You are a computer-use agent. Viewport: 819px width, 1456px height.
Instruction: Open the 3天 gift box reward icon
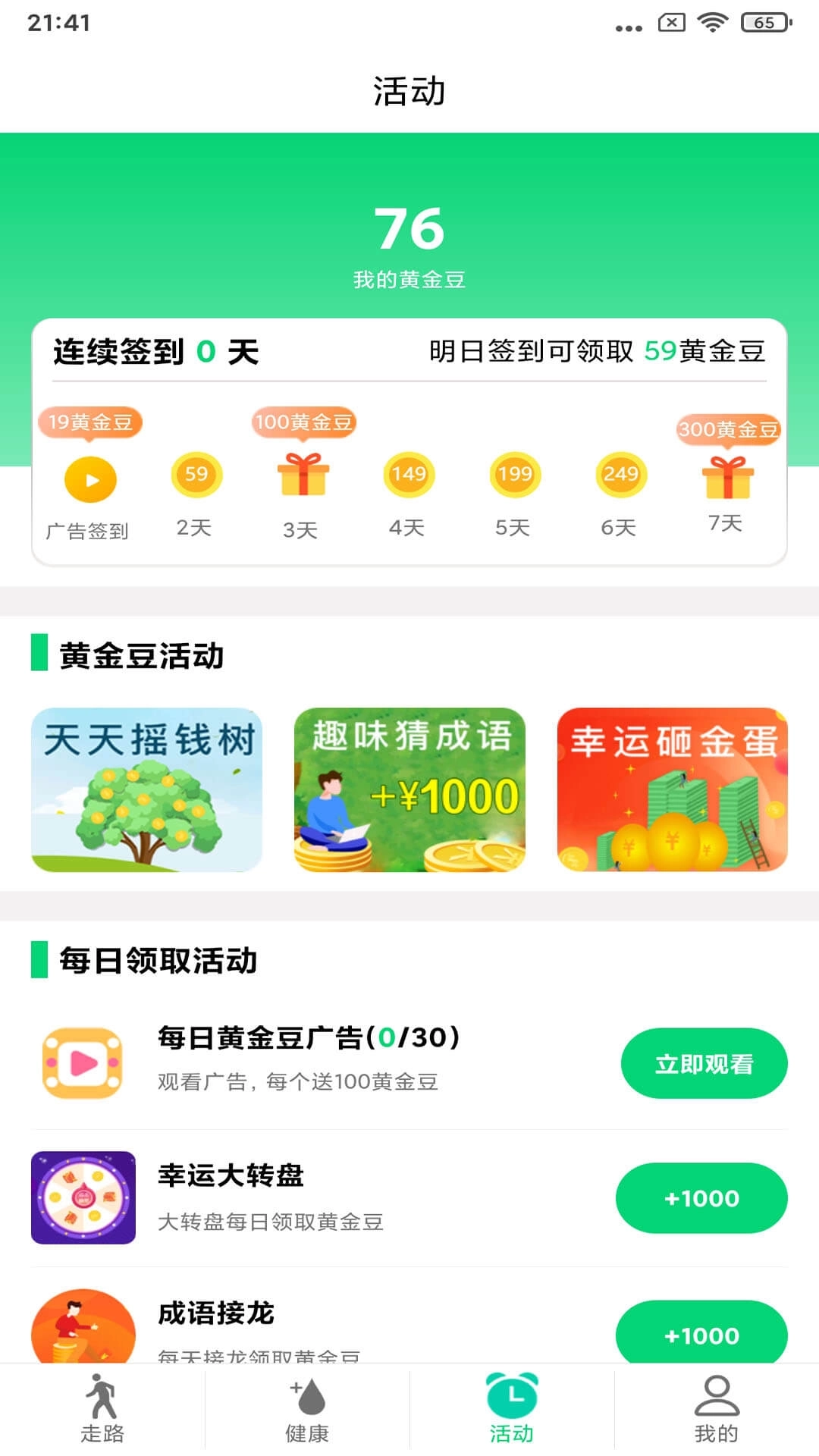click(x=302, y=478)
